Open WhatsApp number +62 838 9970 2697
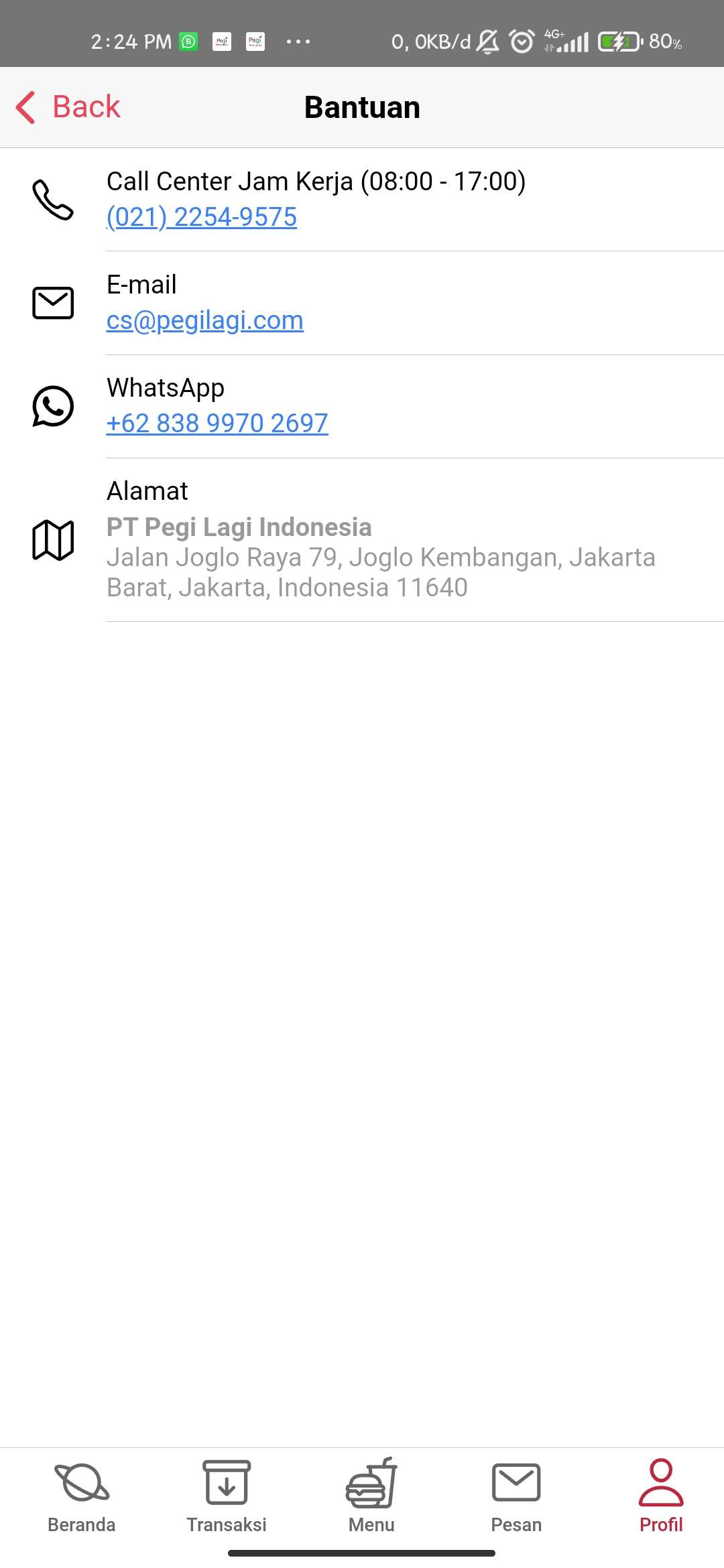This screenshot has width=724, height=1568. pos(217,423)
